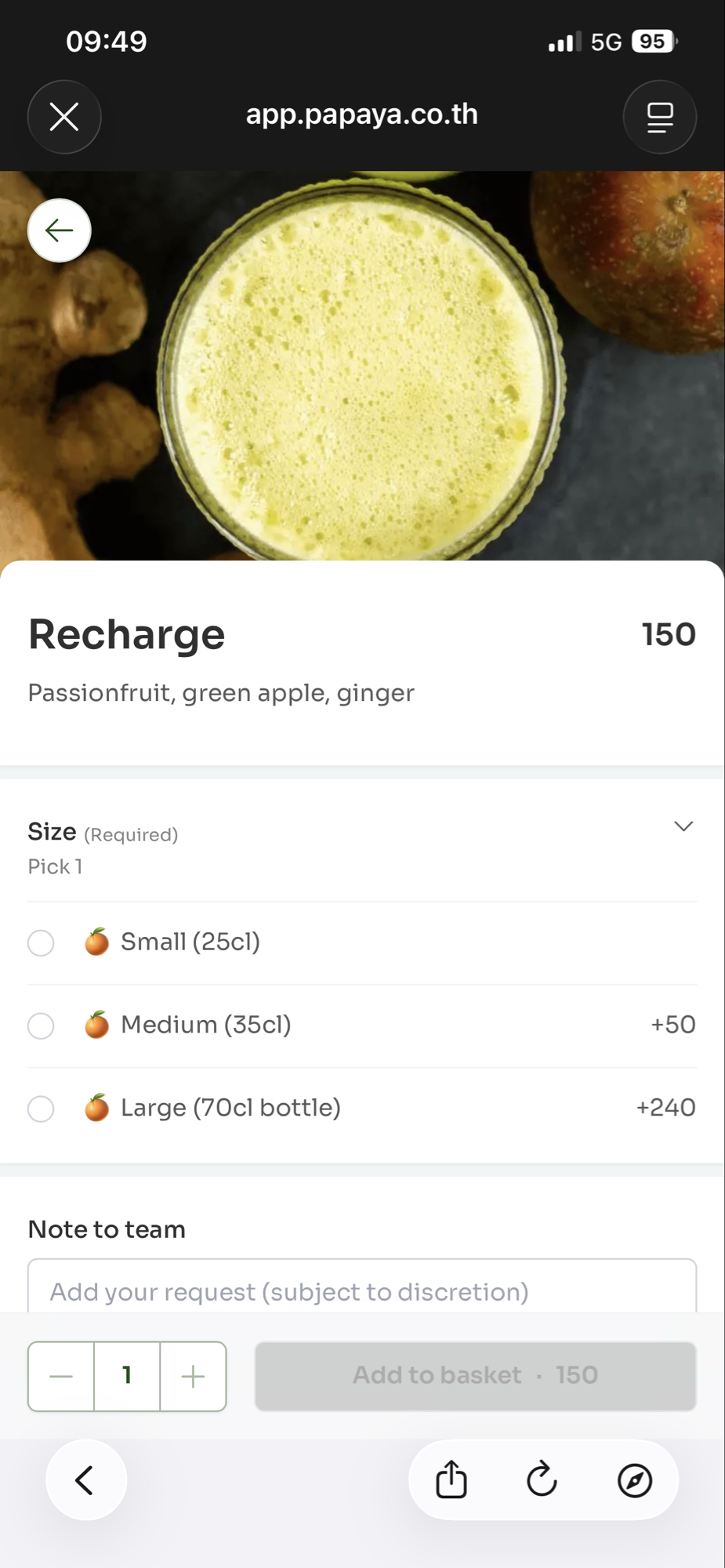Close the page with the X icon
The width and height of the screenshot is (725, 1568).
point(63,116)
